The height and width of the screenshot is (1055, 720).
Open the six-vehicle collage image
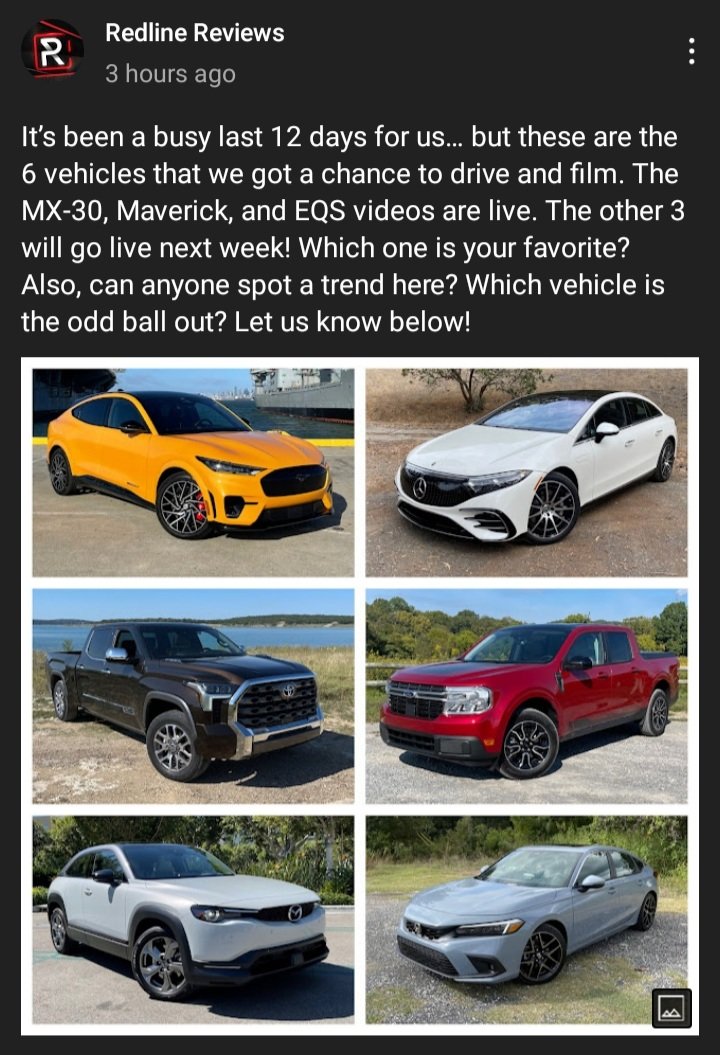[360, 695]
